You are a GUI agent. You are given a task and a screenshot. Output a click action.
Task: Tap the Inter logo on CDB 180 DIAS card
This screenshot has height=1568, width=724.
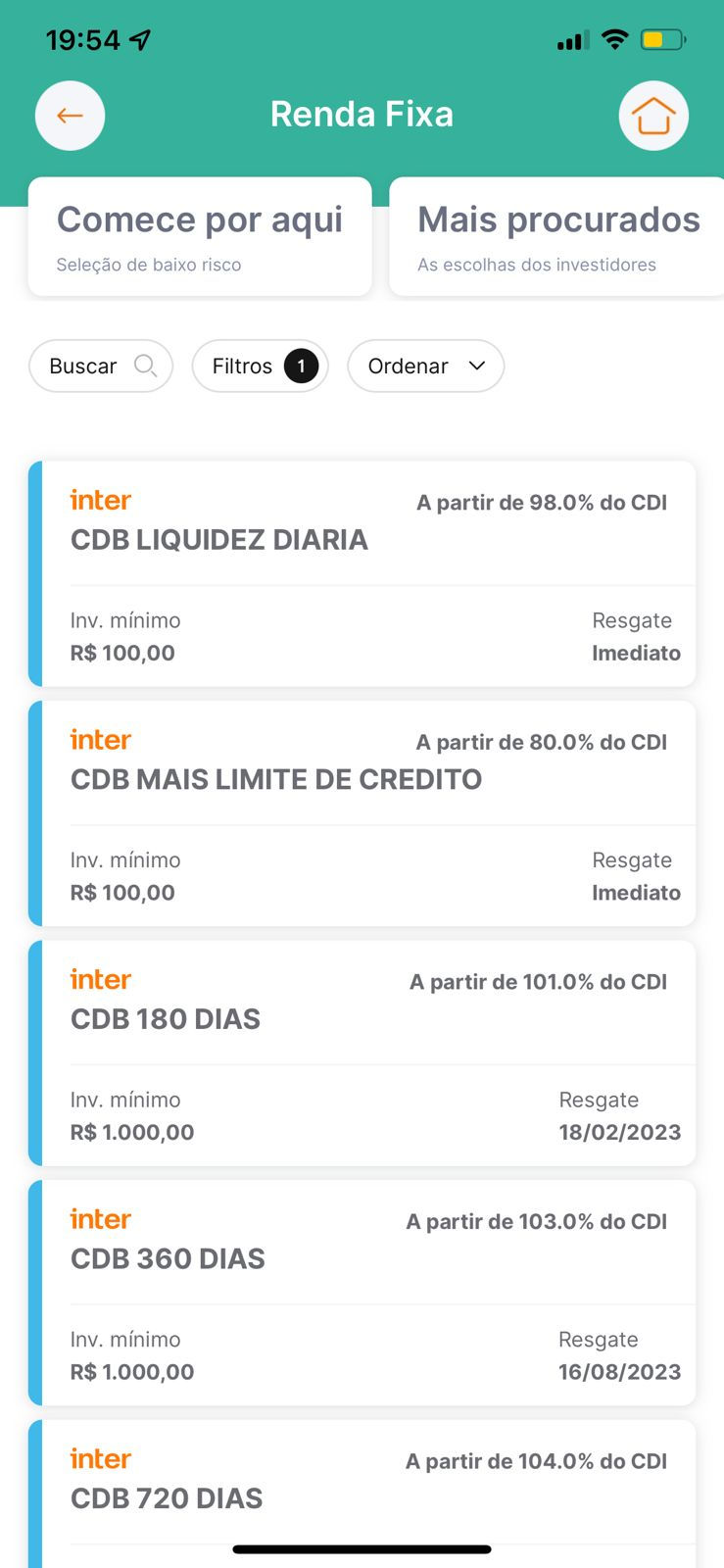100,979
